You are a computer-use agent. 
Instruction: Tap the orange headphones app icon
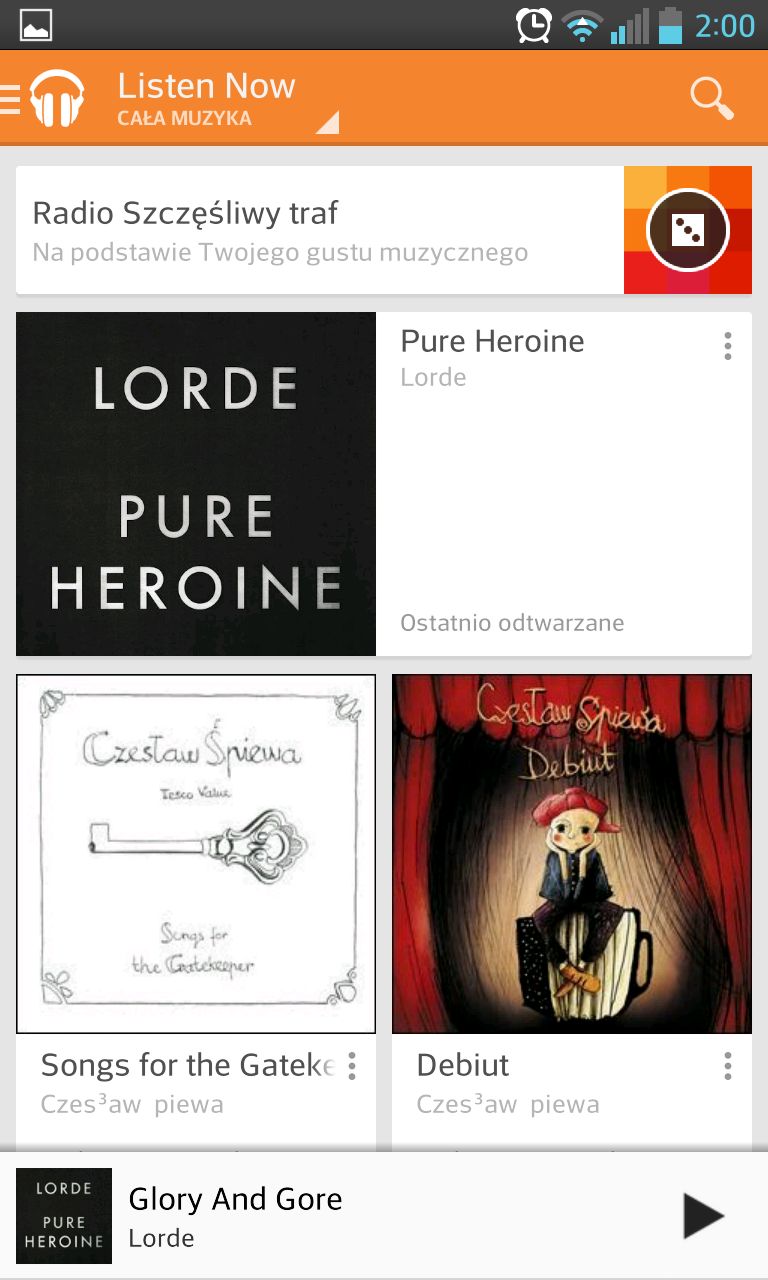click(58, 97)
